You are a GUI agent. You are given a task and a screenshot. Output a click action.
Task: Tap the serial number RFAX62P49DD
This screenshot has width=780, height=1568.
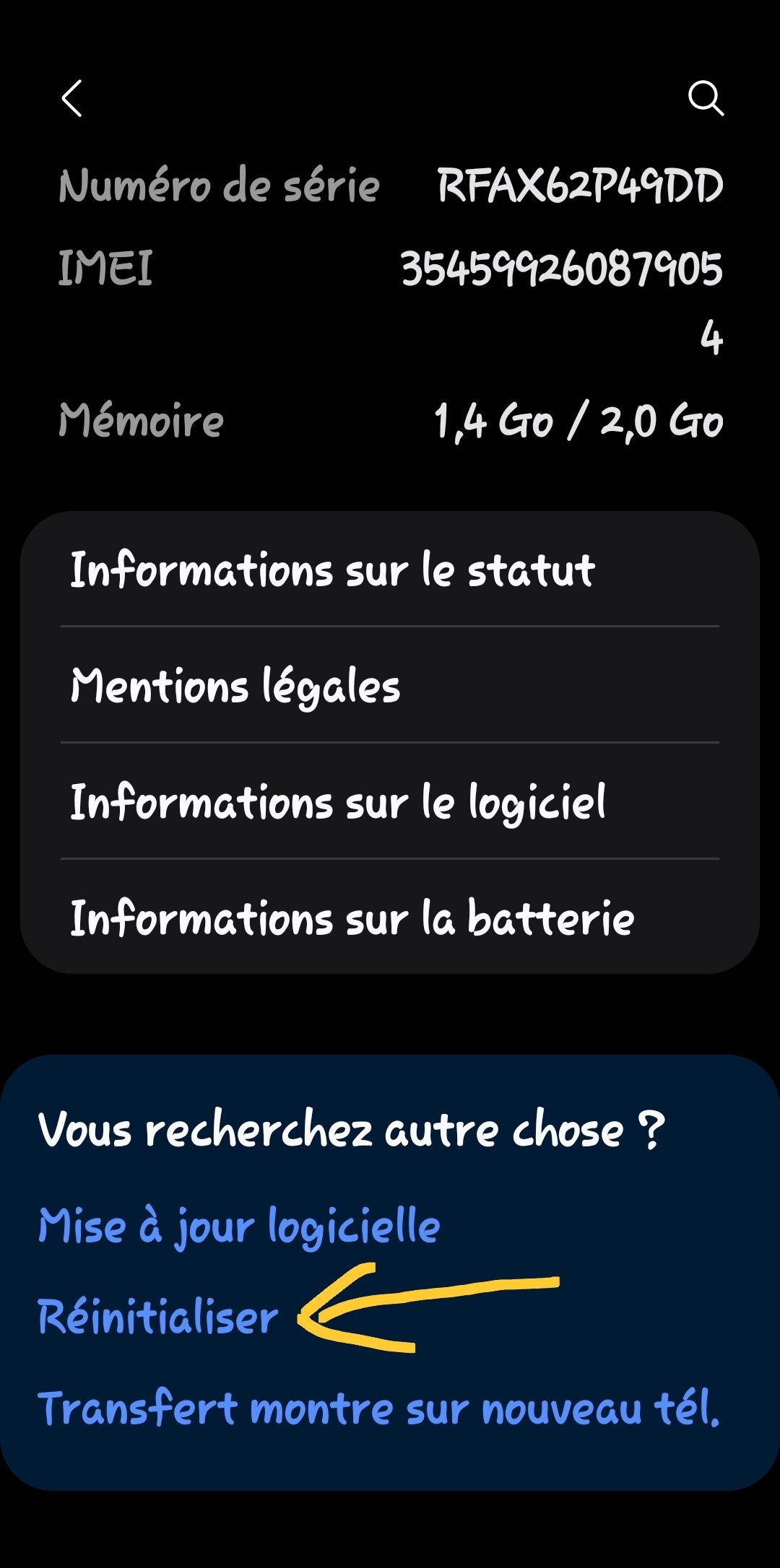[x=578, y=186]
